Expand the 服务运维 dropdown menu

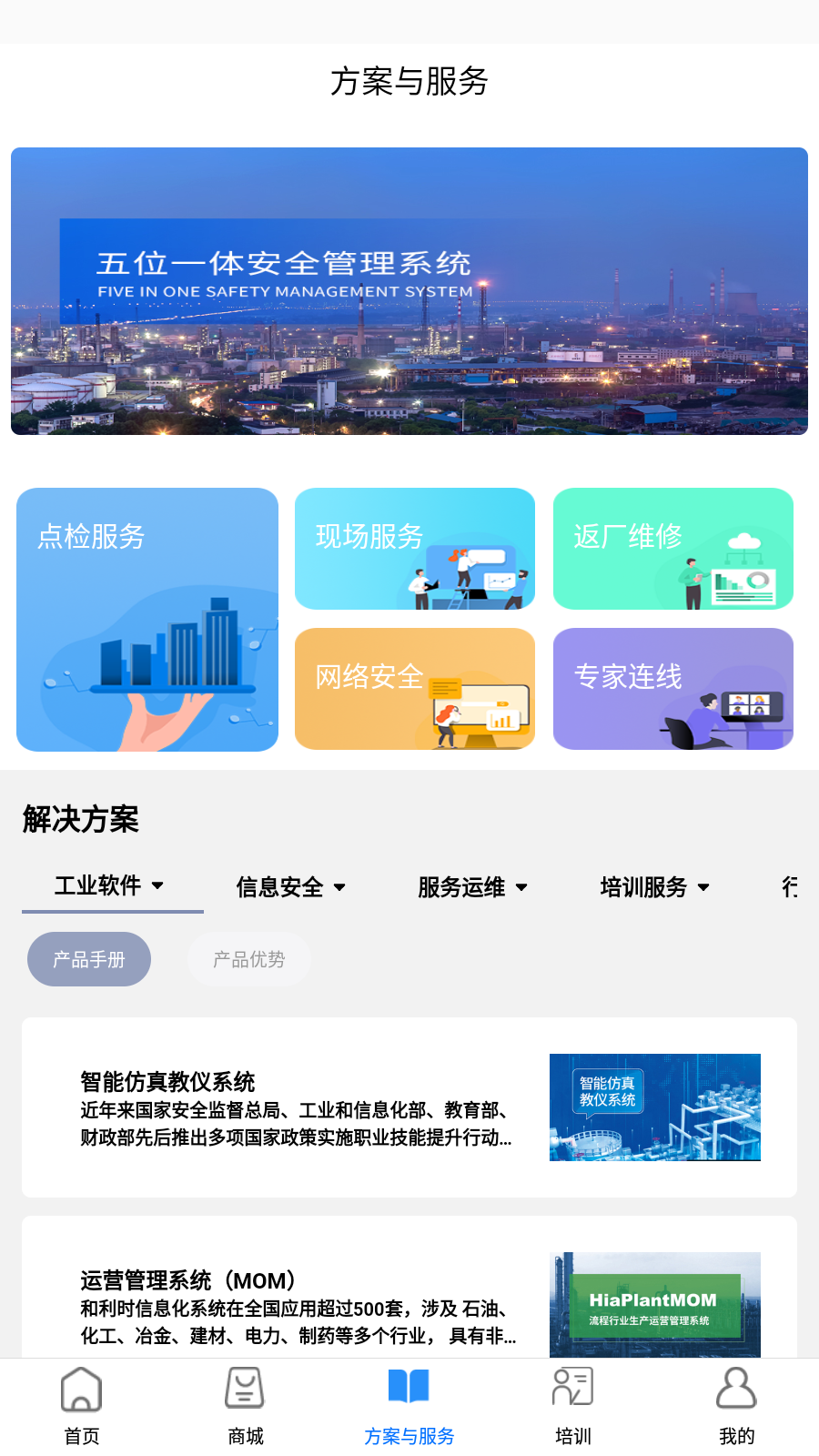click(521, 887)
